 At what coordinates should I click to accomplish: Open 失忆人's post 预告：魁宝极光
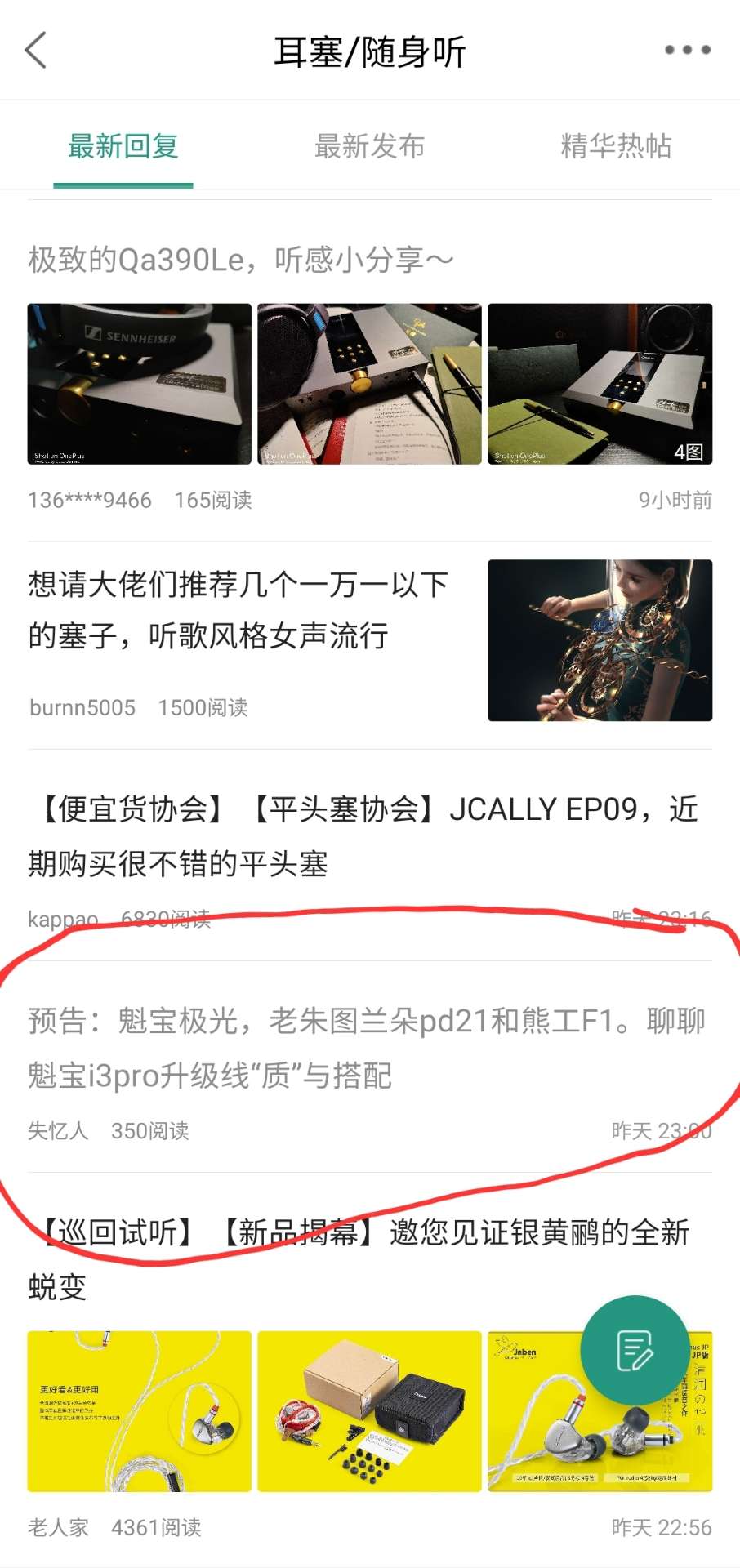366,1048
